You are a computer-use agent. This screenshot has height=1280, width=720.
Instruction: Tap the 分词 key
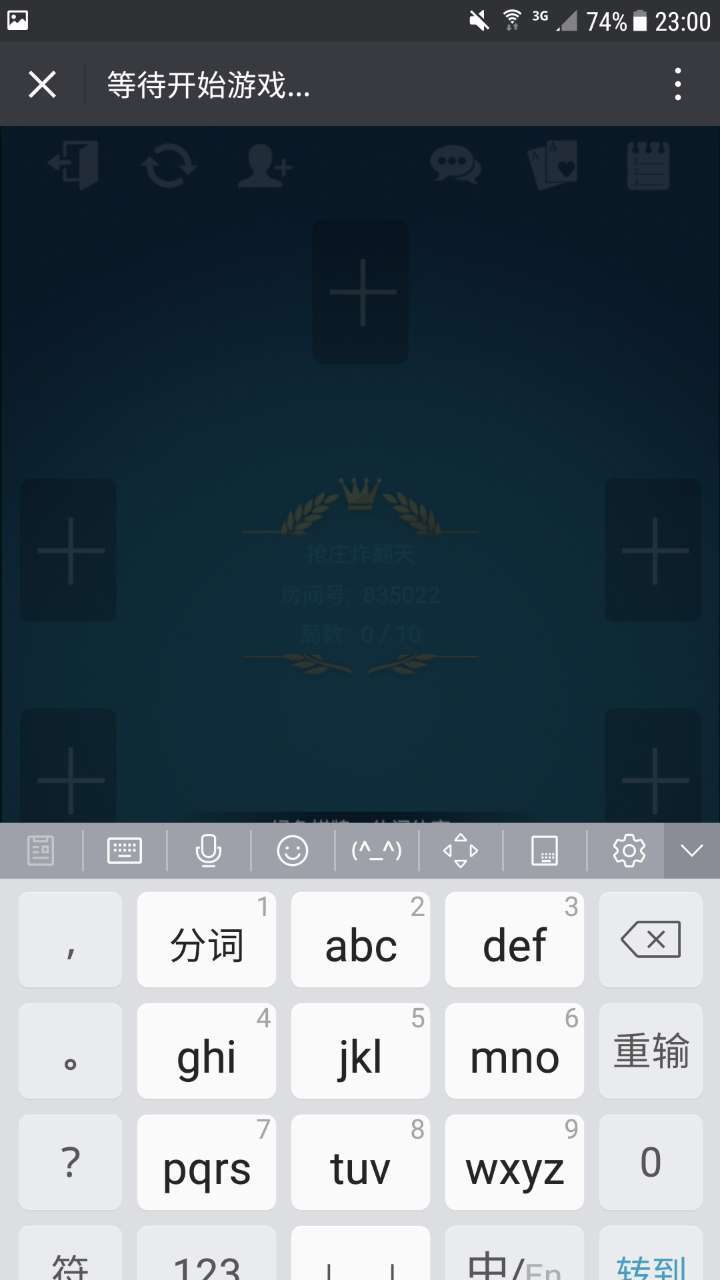[x=206, y=940]
